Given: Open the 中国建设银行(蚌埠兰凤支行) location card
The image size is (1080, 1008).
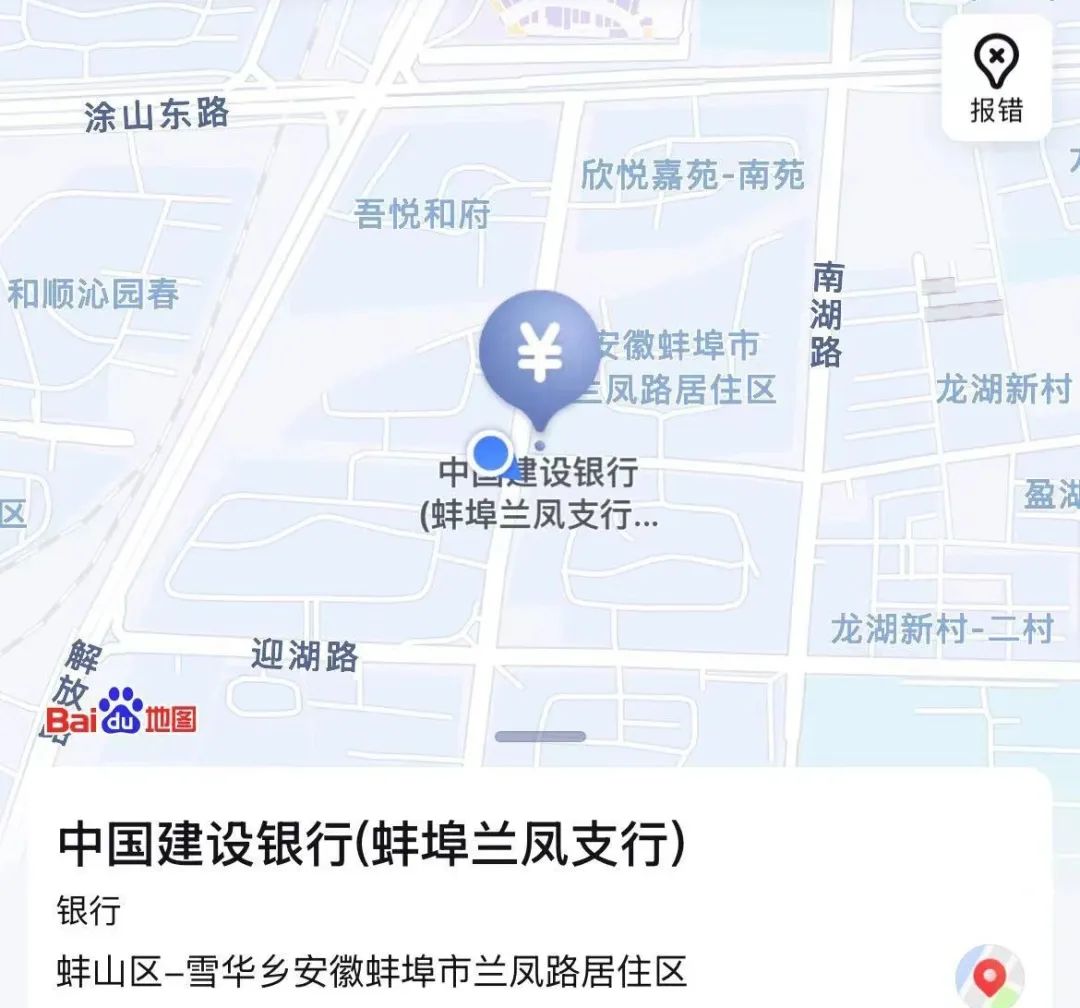Looking at the screenshot, I should pyautogui.click(x=373, y=845).
